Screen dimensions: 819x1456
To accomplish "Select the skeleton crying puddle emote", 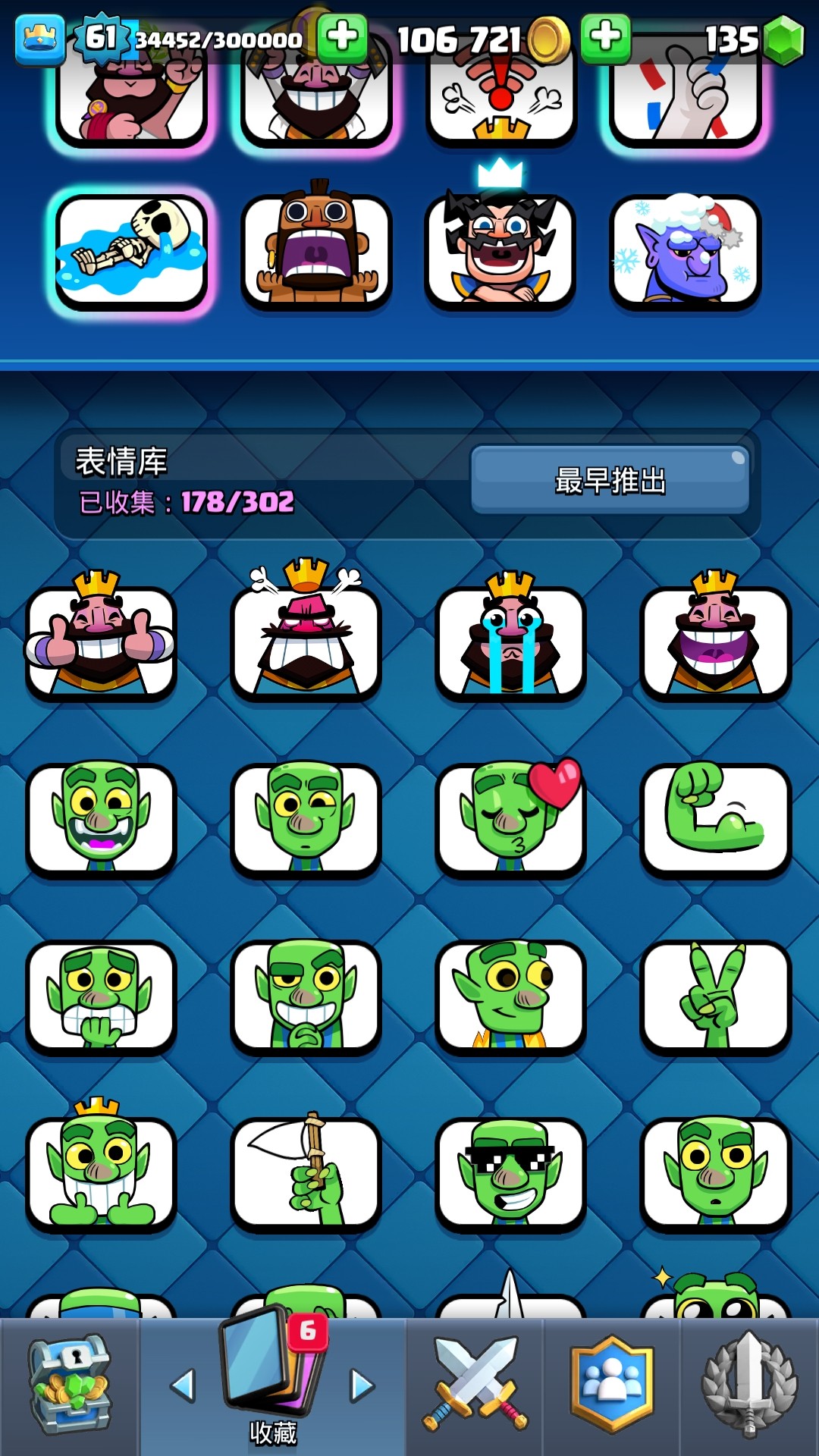I will (x=131, y=252).
